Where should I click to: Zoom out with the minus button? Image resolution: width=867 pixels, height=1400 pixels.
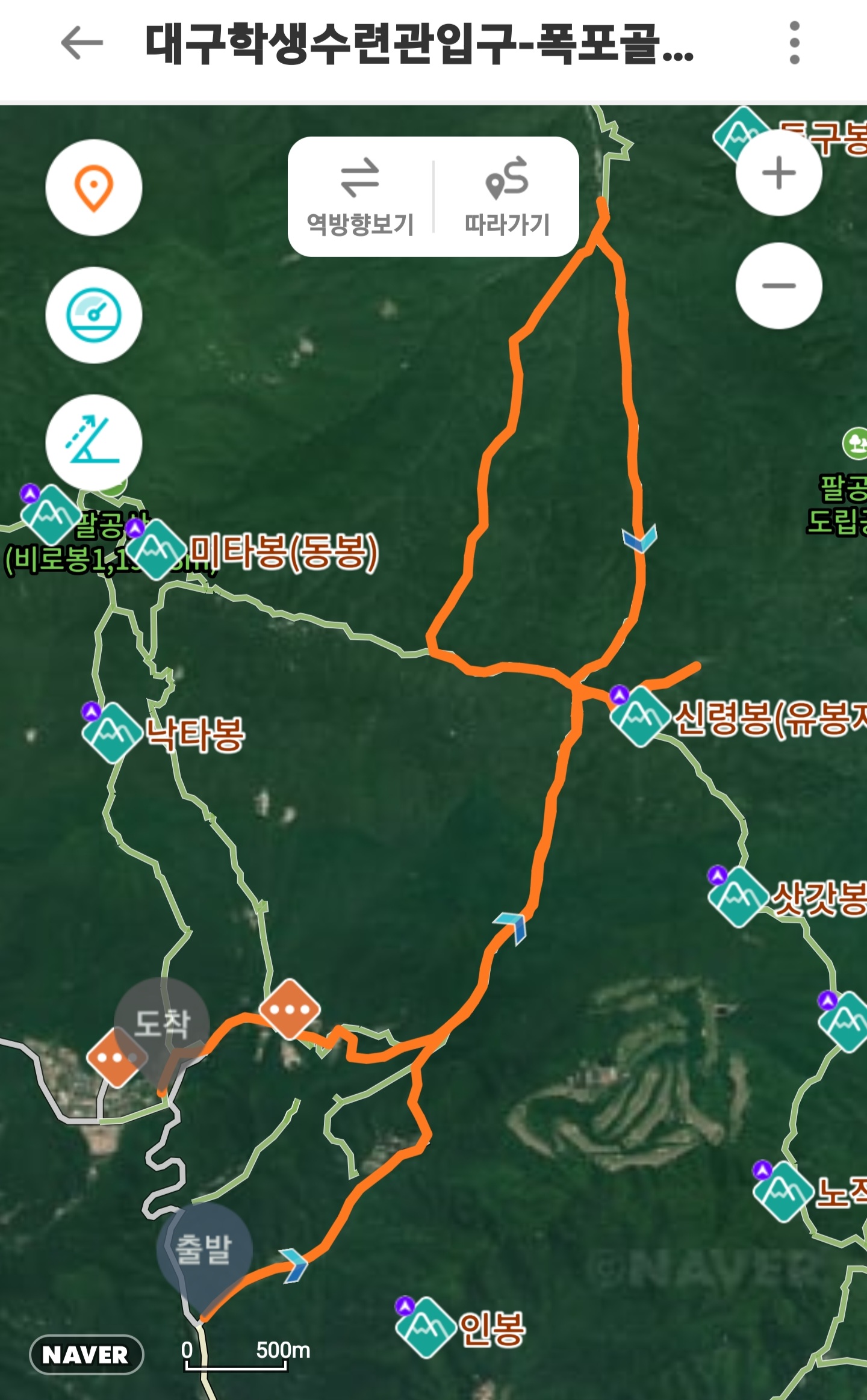pyautogui.click(x=779, y=286)
